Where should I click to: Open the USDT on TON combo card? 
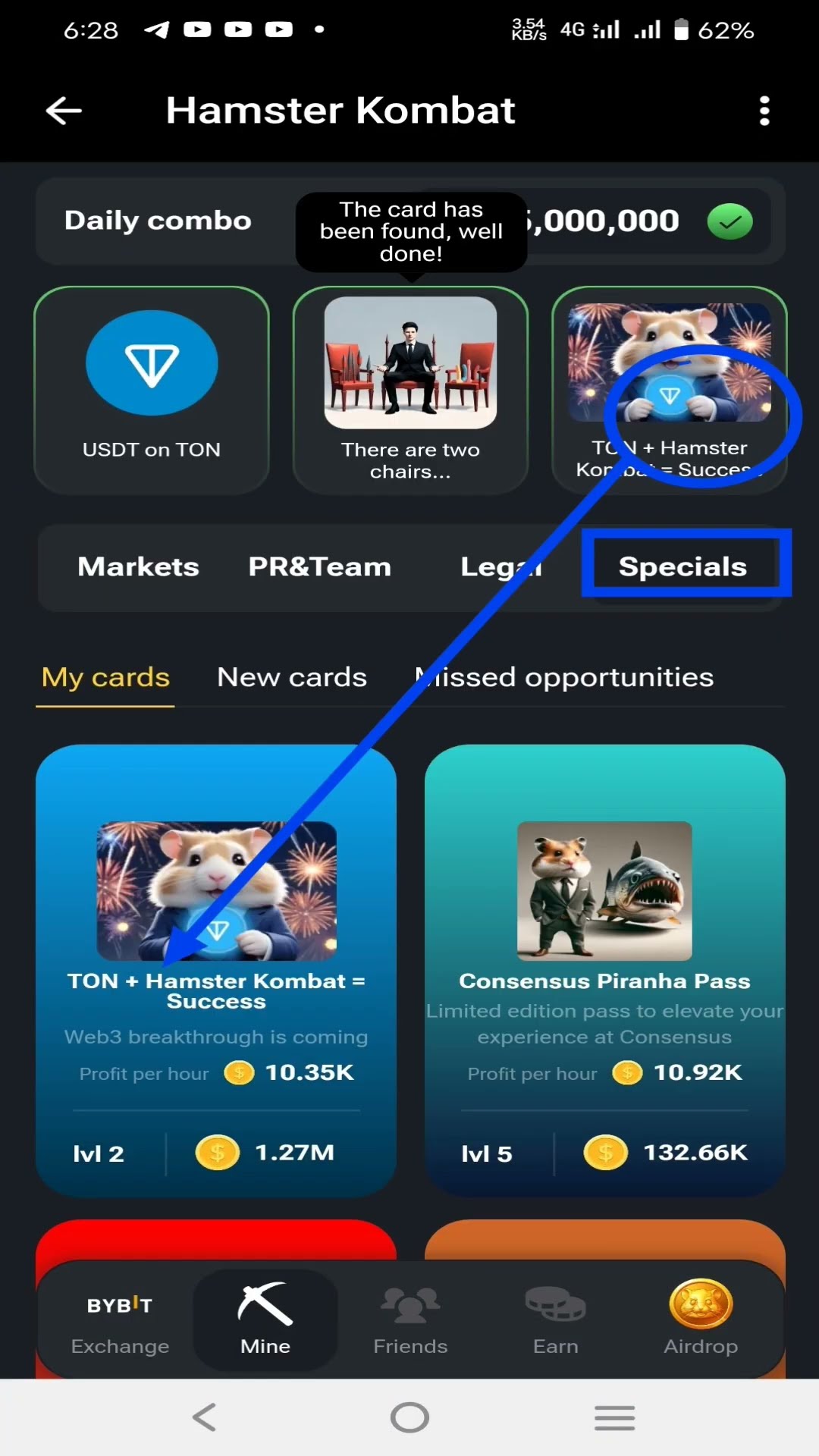click(152, 391)
